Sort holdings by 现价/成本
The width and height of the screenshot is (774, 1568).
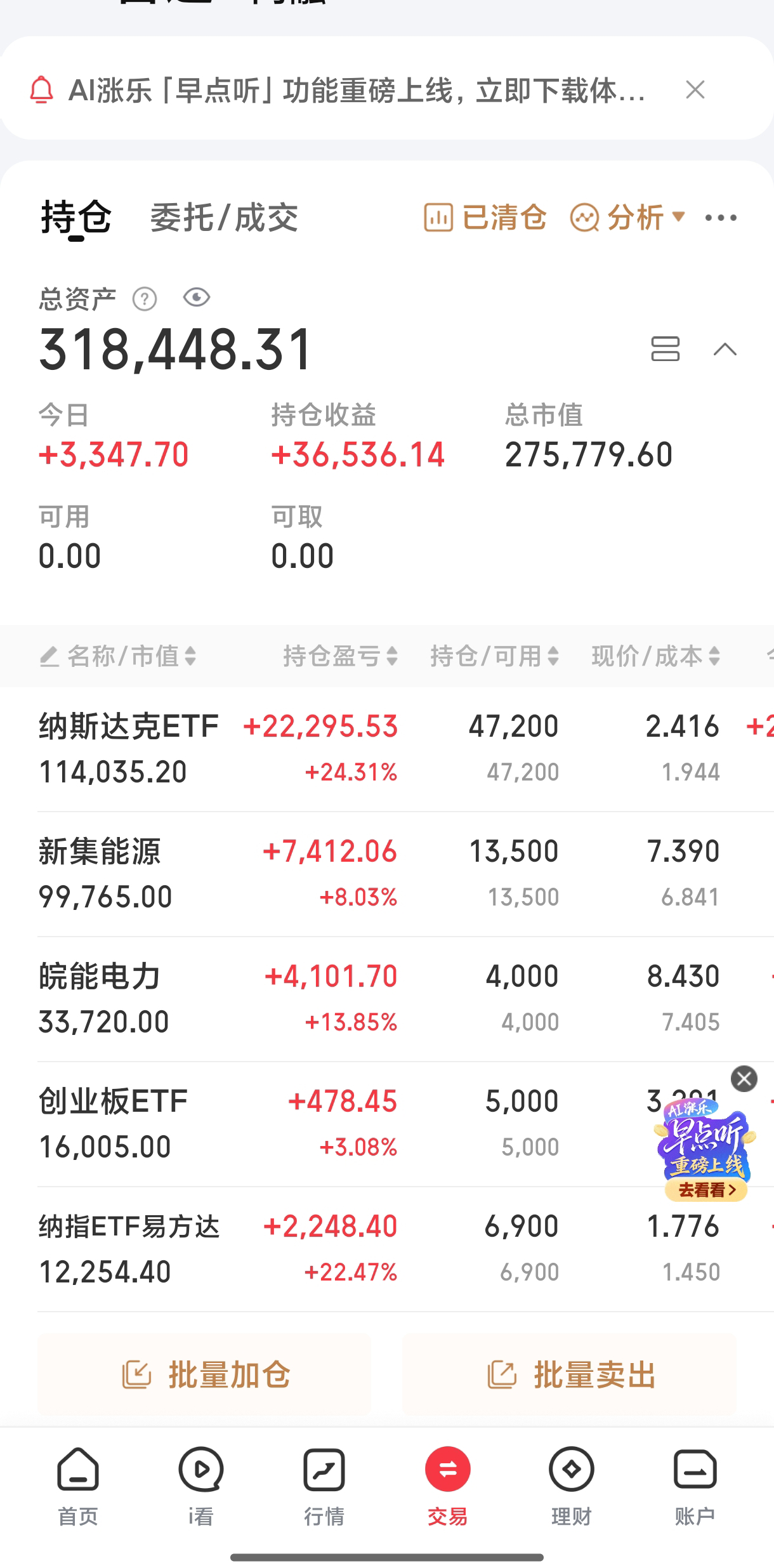(x=655, y=656)
